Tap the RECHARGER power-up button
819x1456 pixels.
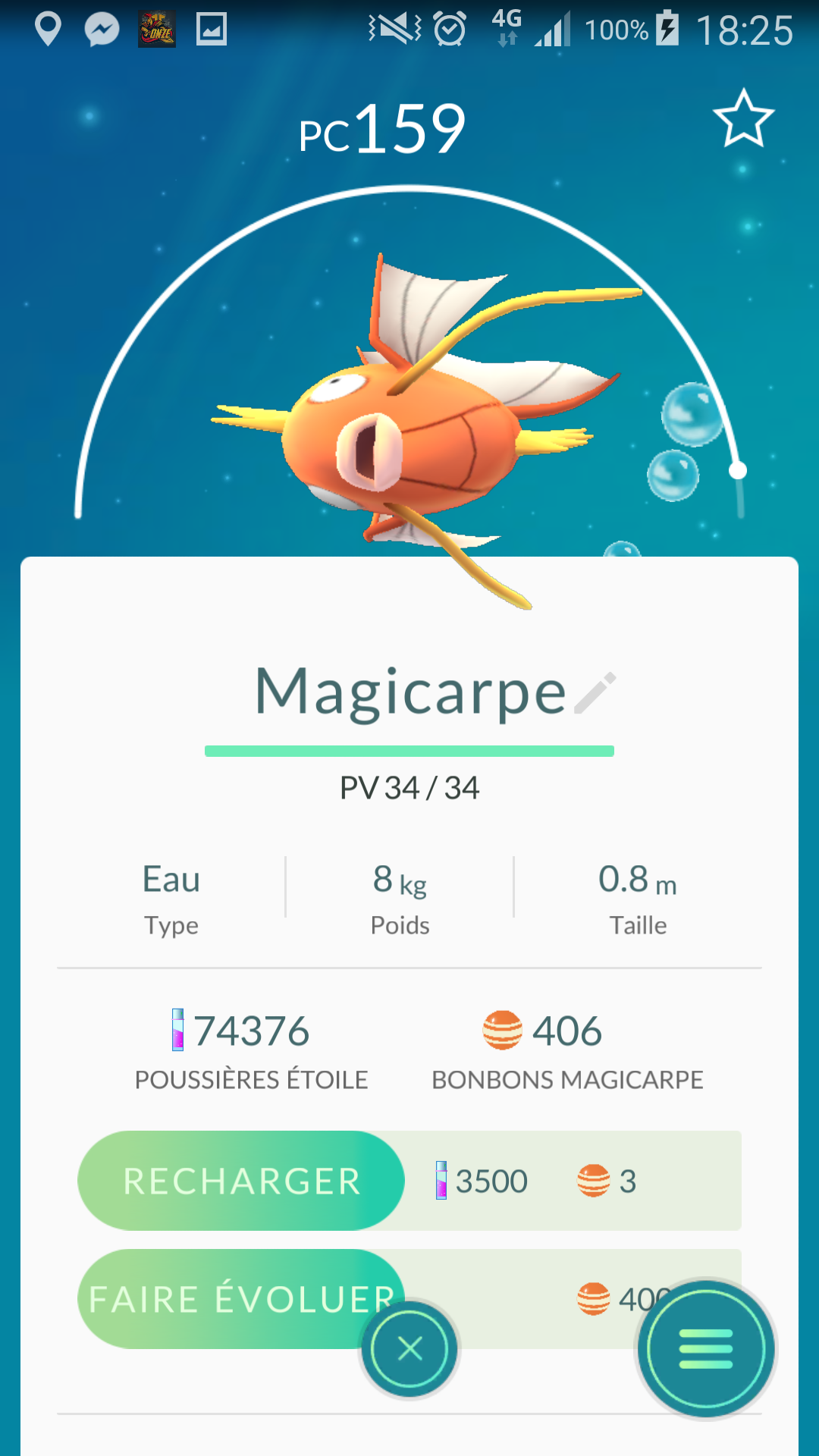point(241,1181)
